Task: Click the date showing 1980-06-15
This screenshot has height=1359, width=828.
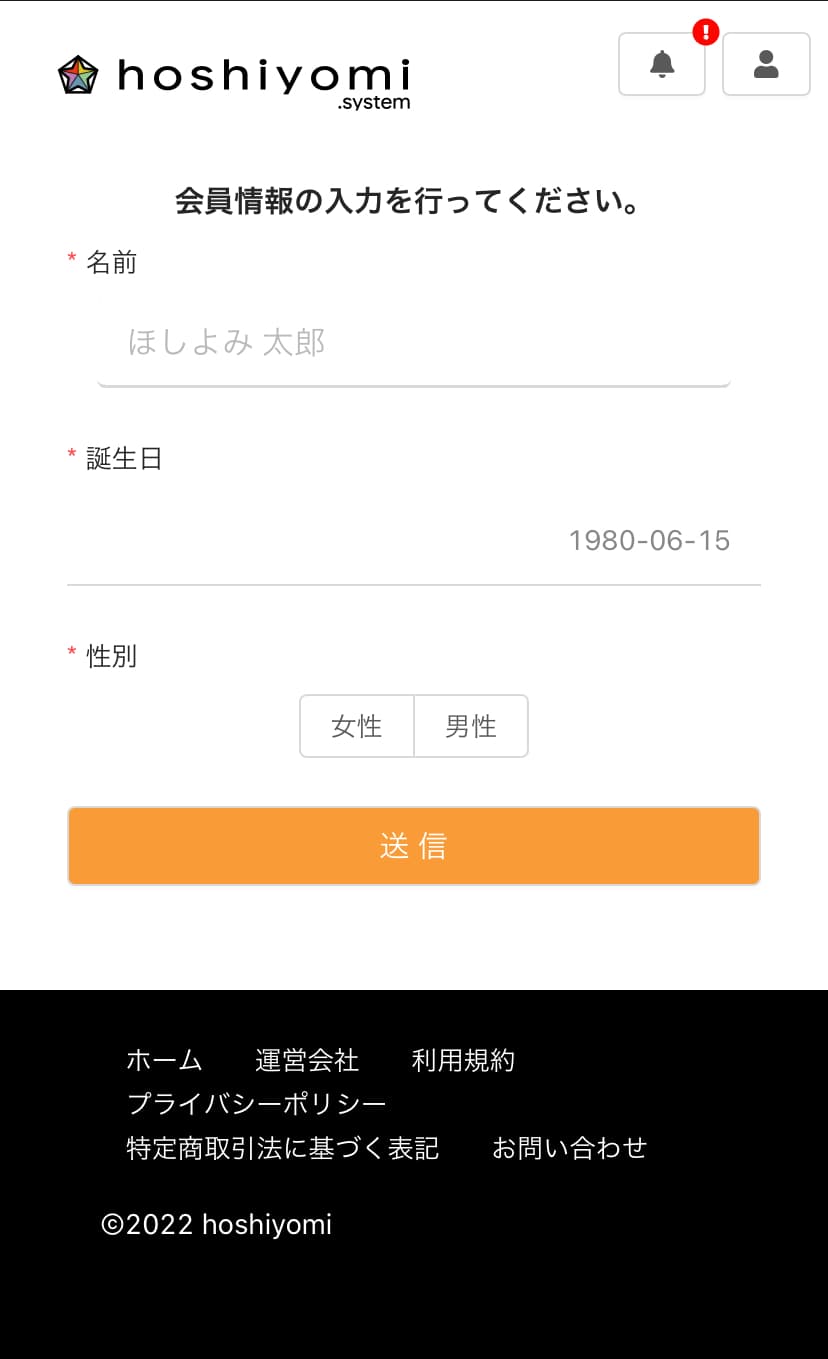Action: point(649,541)
